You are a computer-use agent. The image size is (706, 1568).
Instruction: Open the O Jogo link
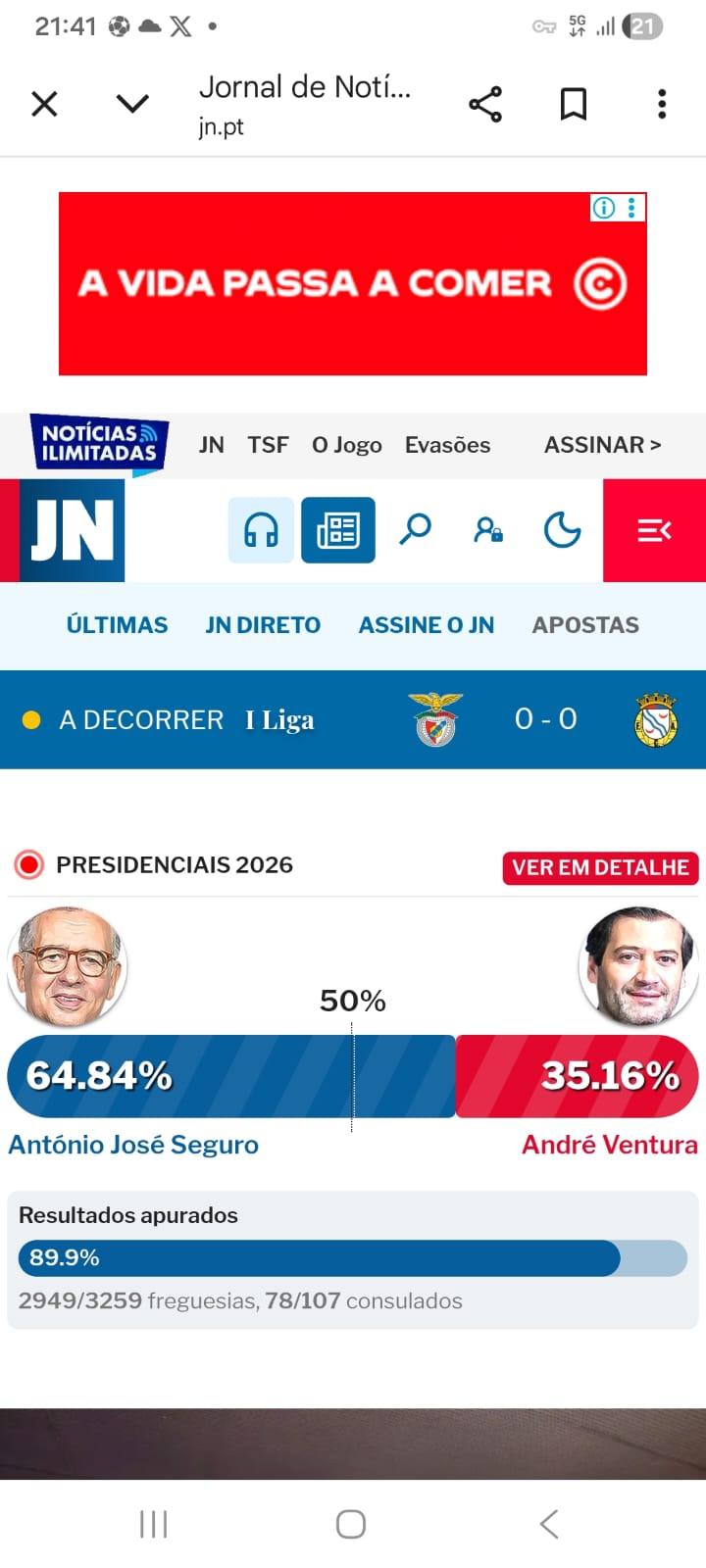coord(346,445)
